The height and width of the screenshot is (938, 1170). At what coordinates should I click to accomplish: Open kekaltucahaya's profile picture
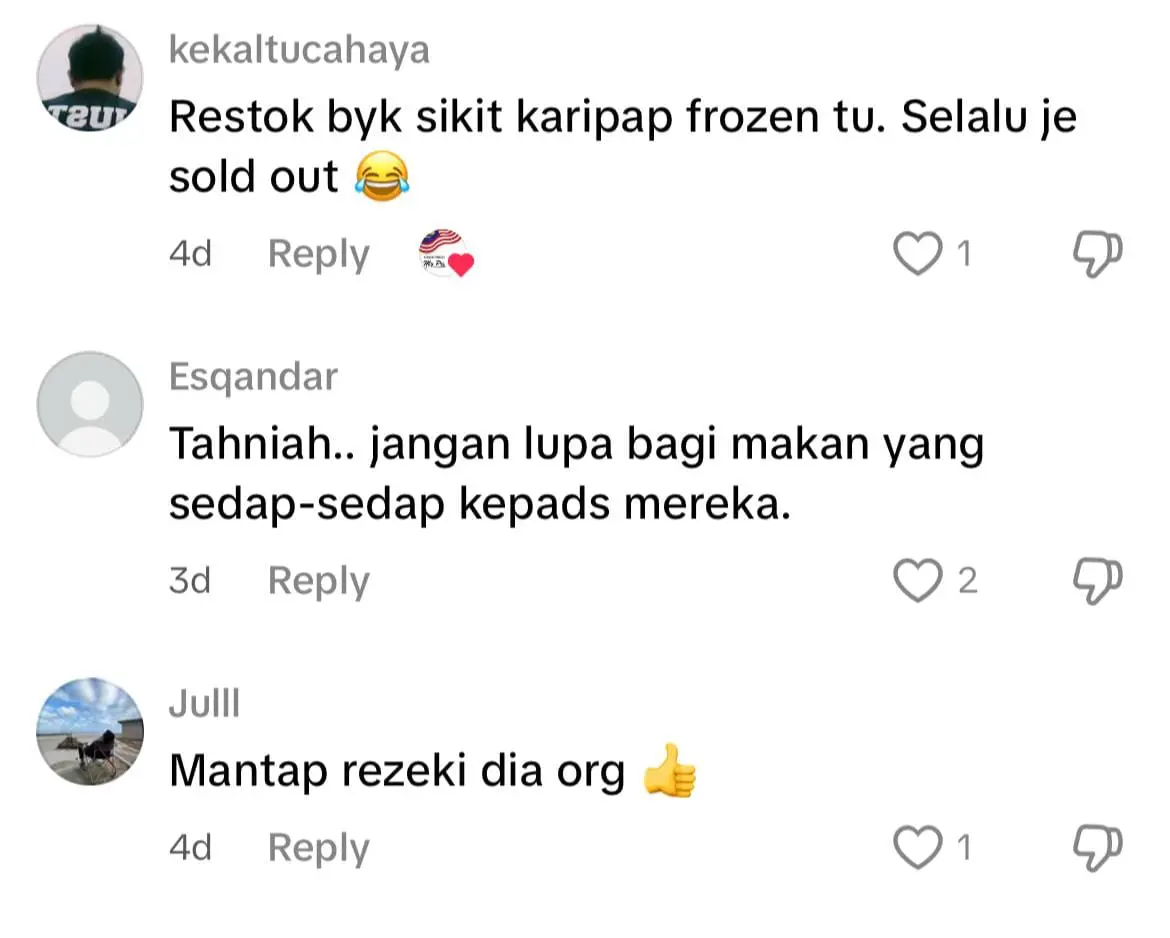[90, 77]
